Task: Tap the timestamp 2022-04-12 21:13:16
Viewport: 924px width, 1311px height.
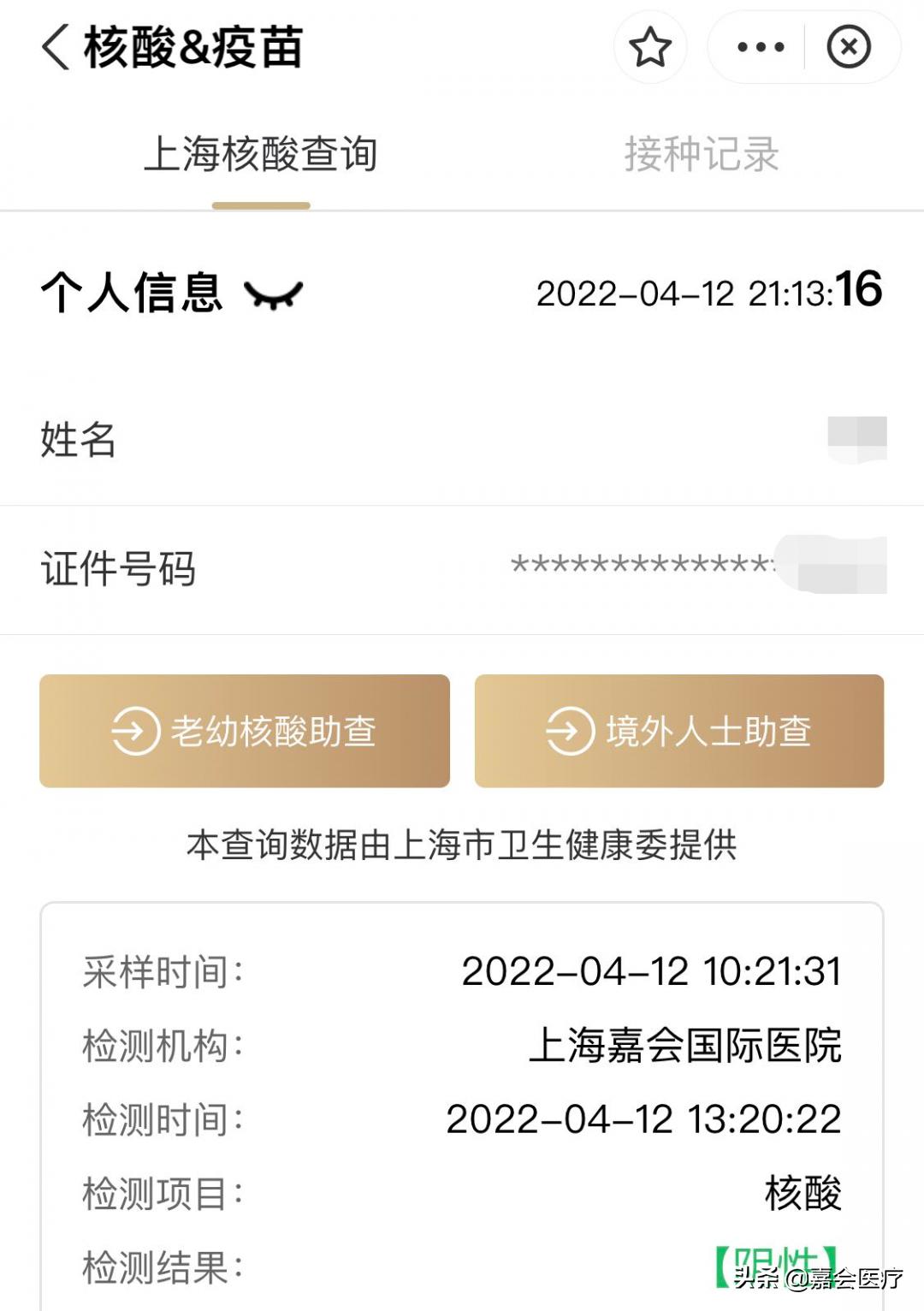Action: (710, 293)
